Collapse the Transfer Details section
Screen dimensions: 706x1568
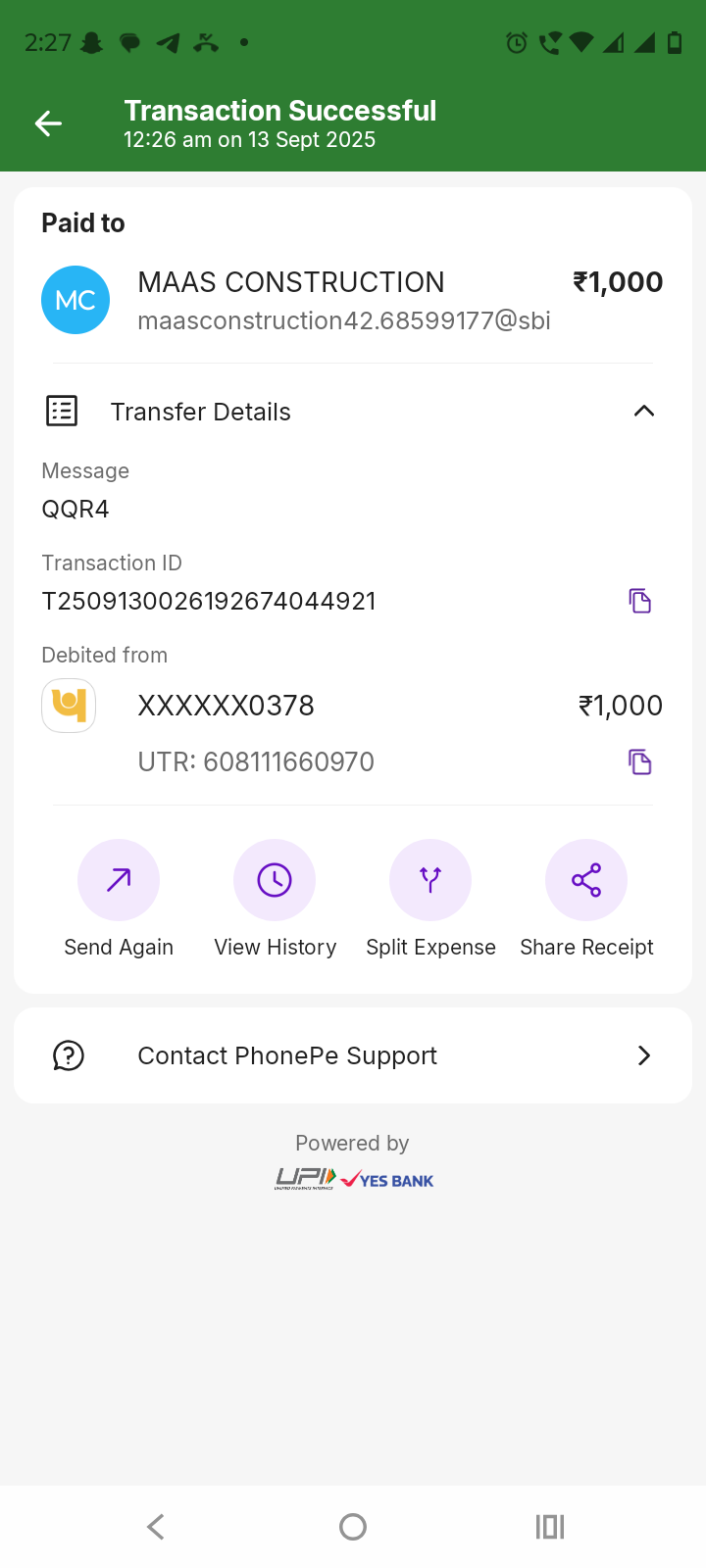point(643,412)
